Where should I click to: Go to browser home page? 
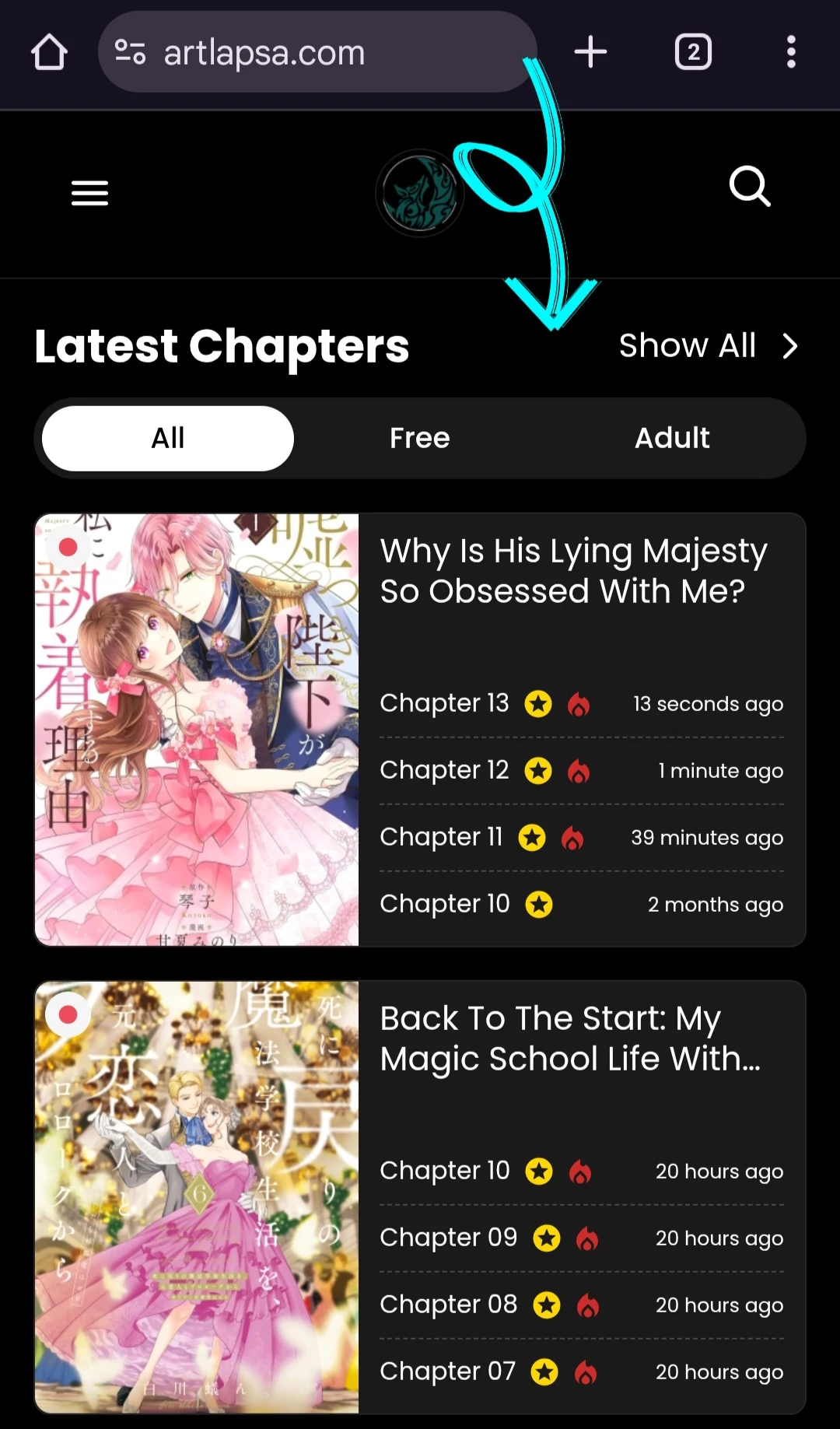tap(49, 52)
